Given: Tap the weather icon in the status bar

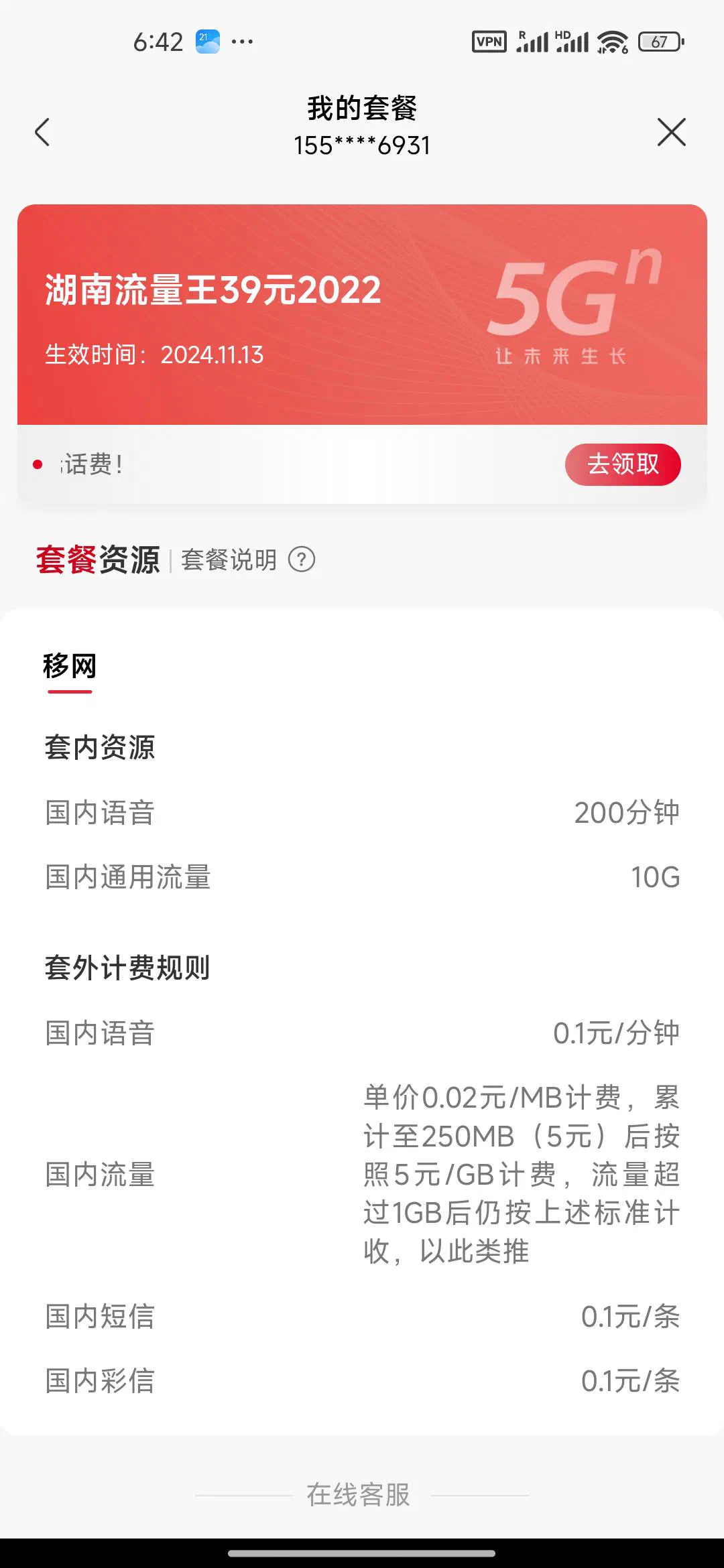Looking at the screenshot, I should (x=208, y=42).
